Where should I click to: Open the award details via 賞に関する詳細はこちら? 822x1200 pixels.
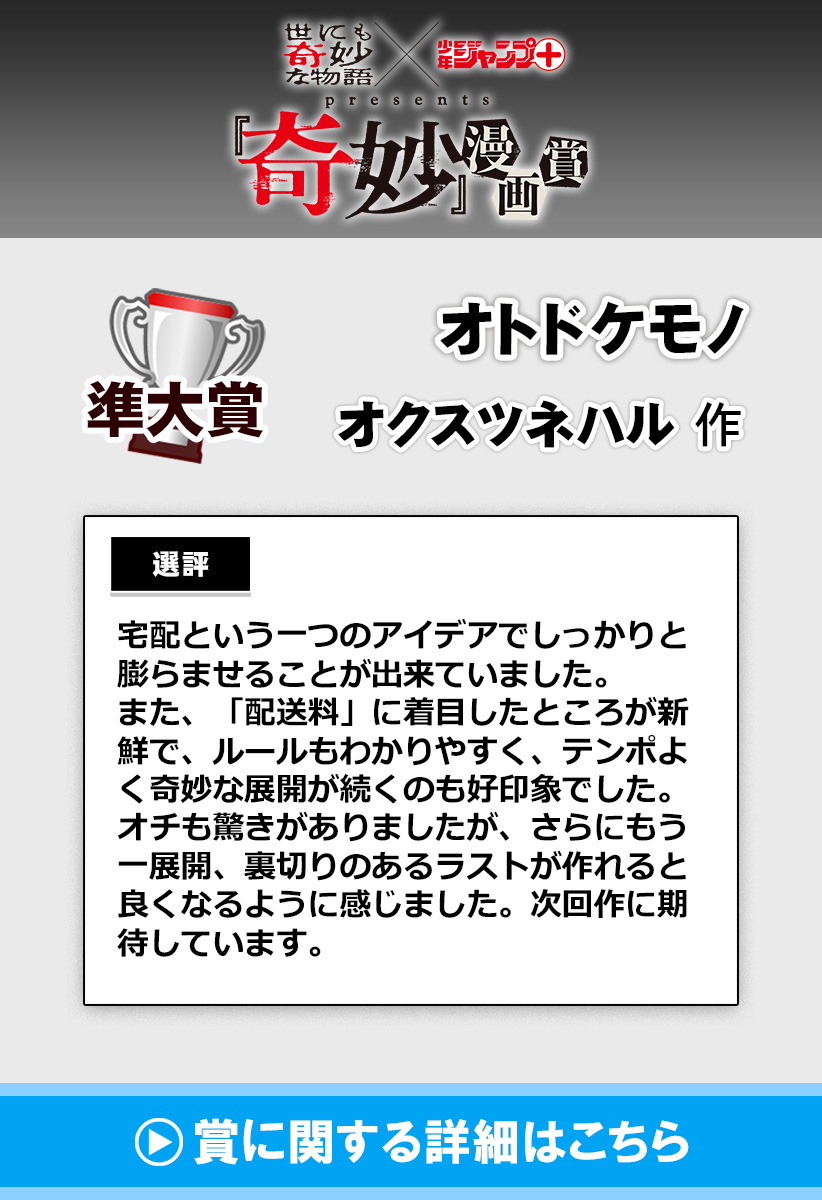point(411,1141)
